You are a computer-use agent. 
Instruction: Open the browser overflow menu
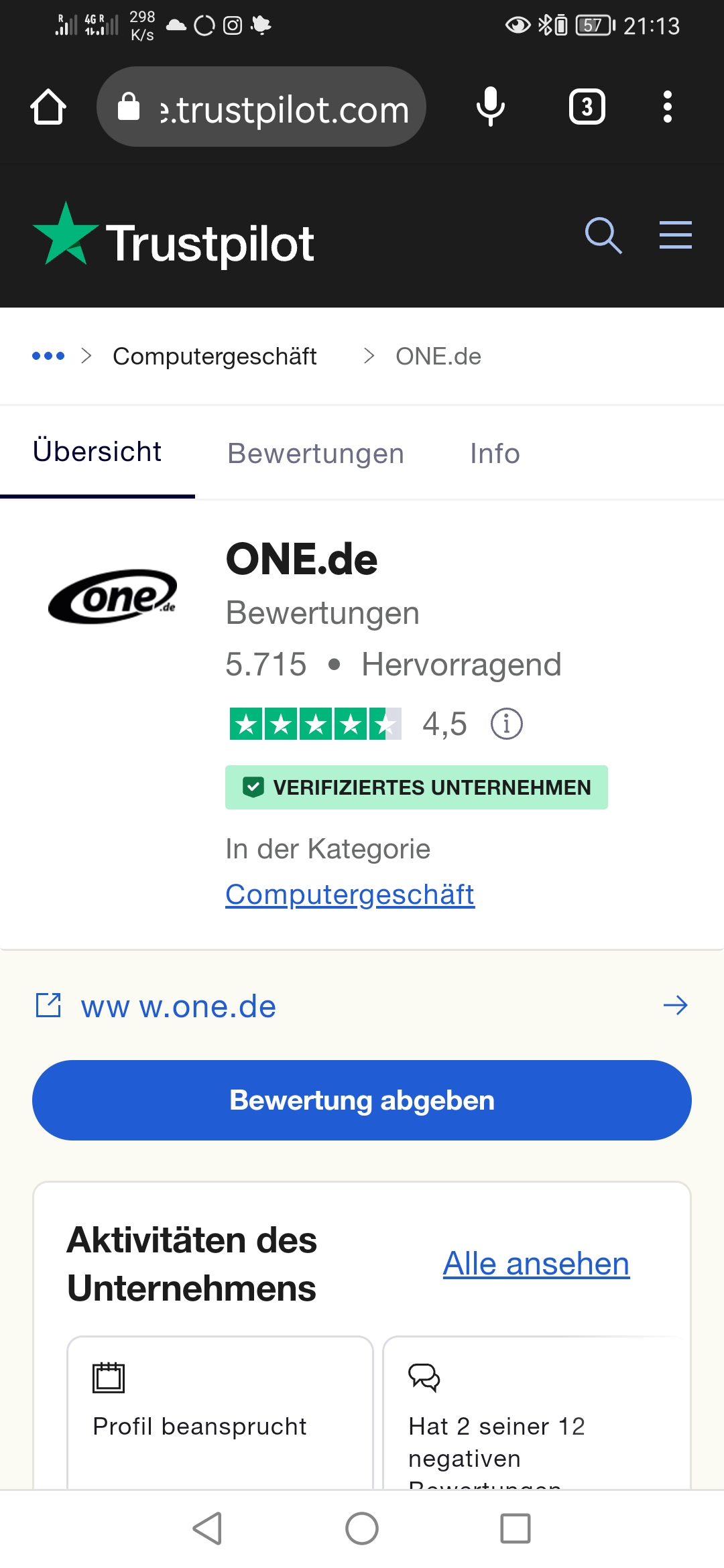coord(667,107)
